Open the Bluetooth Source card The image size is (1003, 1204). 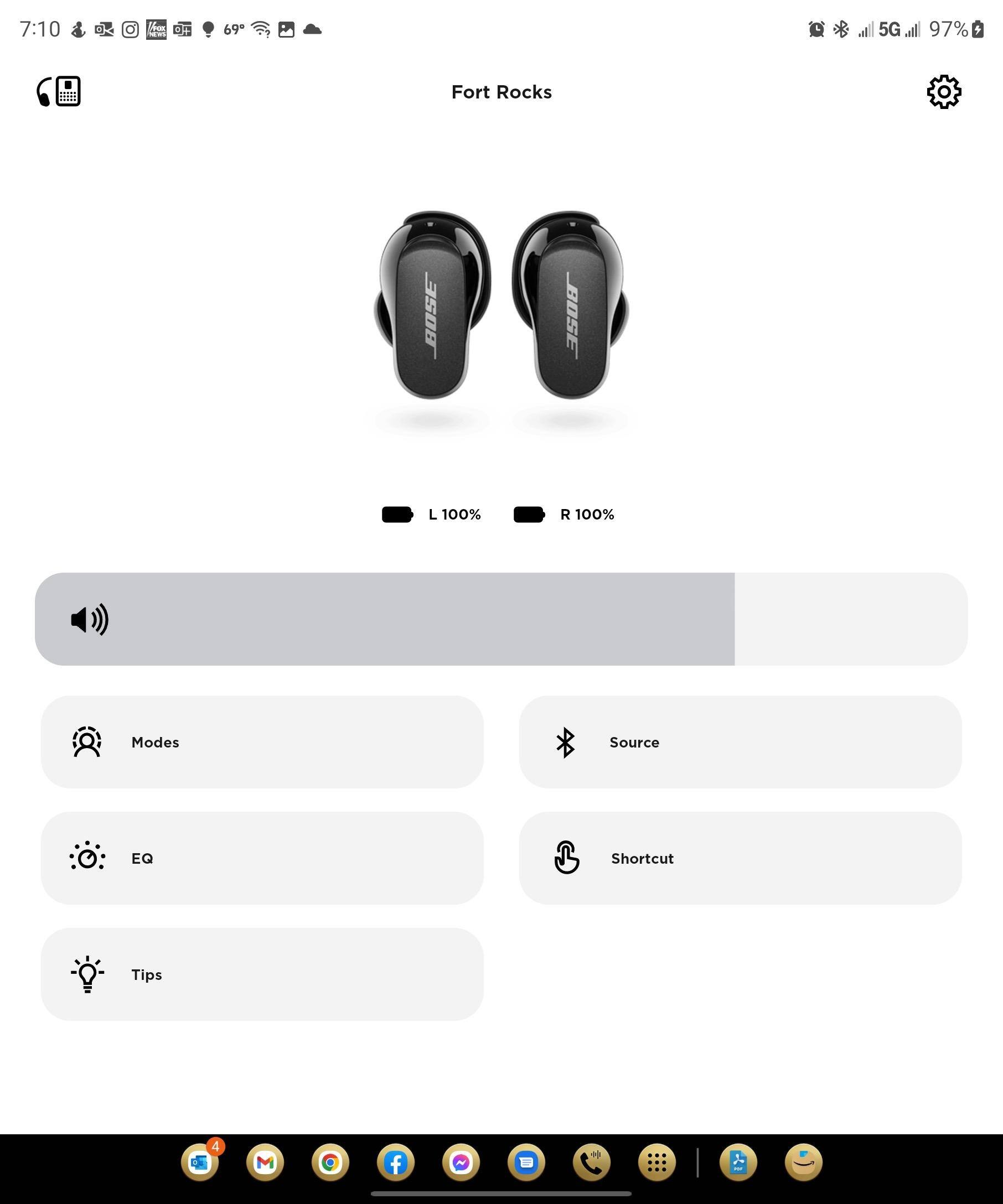point(740,743)
